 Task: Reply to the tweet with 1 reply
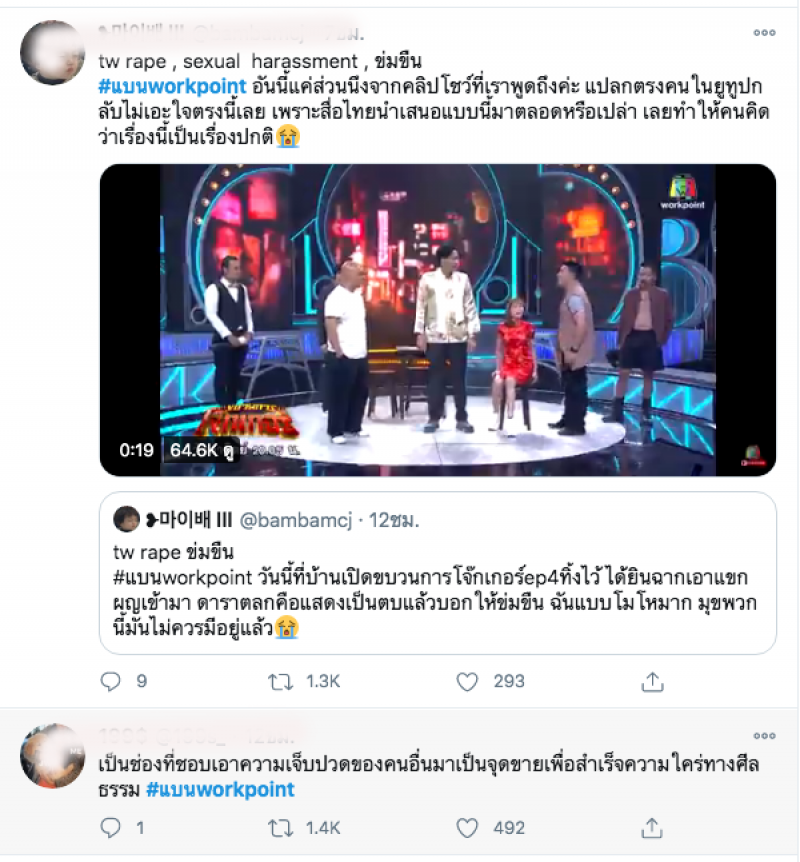tap(111, 828)
